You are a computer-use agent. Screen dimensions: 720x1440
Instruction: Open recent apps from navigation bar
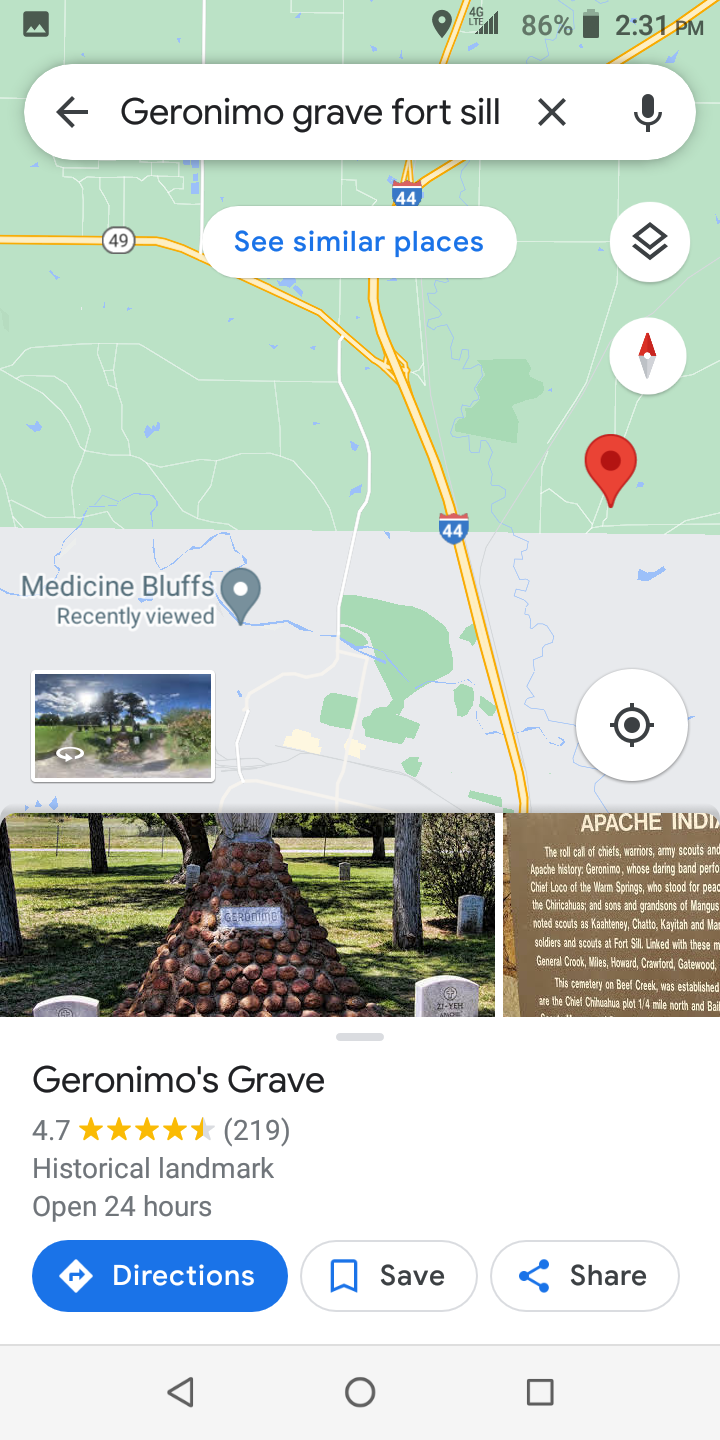pos(540,1392)
